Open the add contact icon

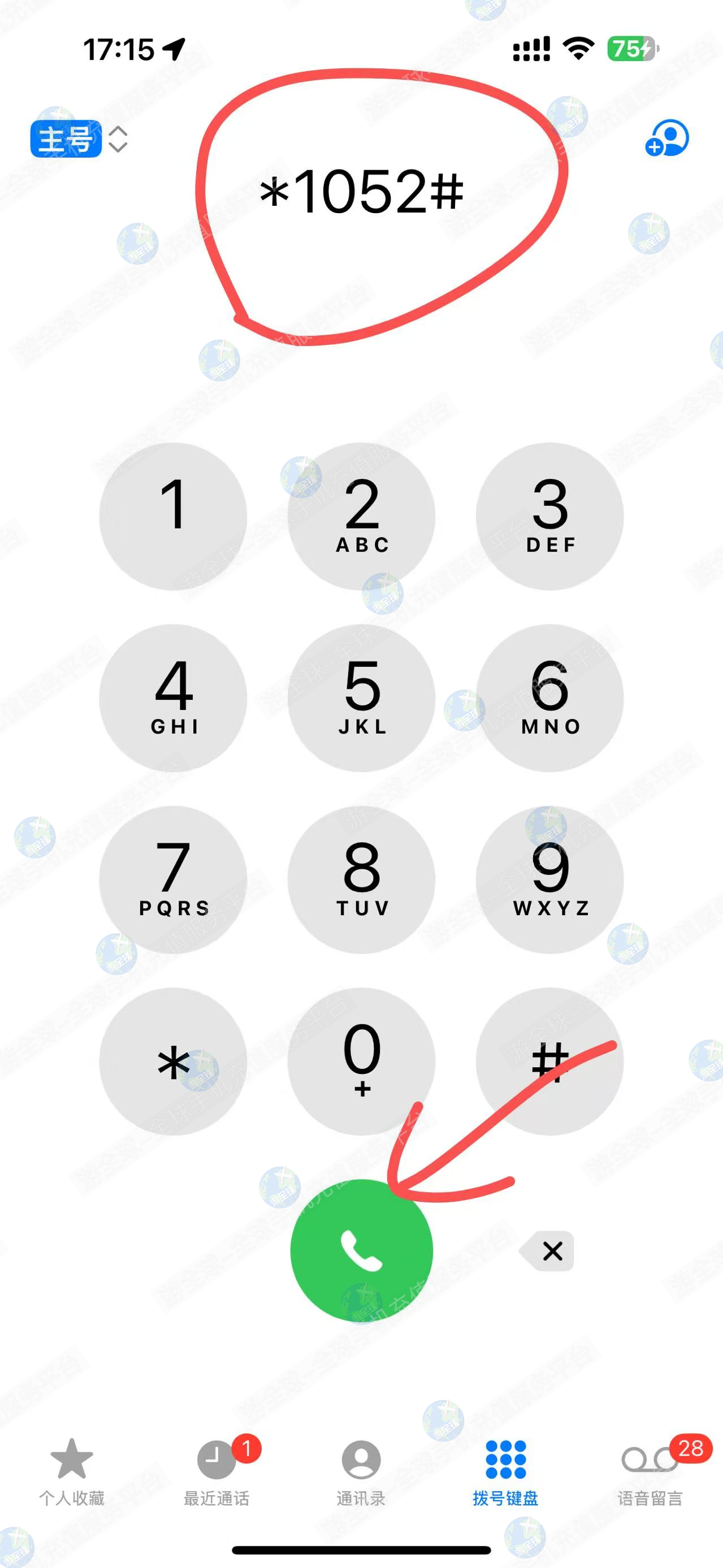click(667, 138)
